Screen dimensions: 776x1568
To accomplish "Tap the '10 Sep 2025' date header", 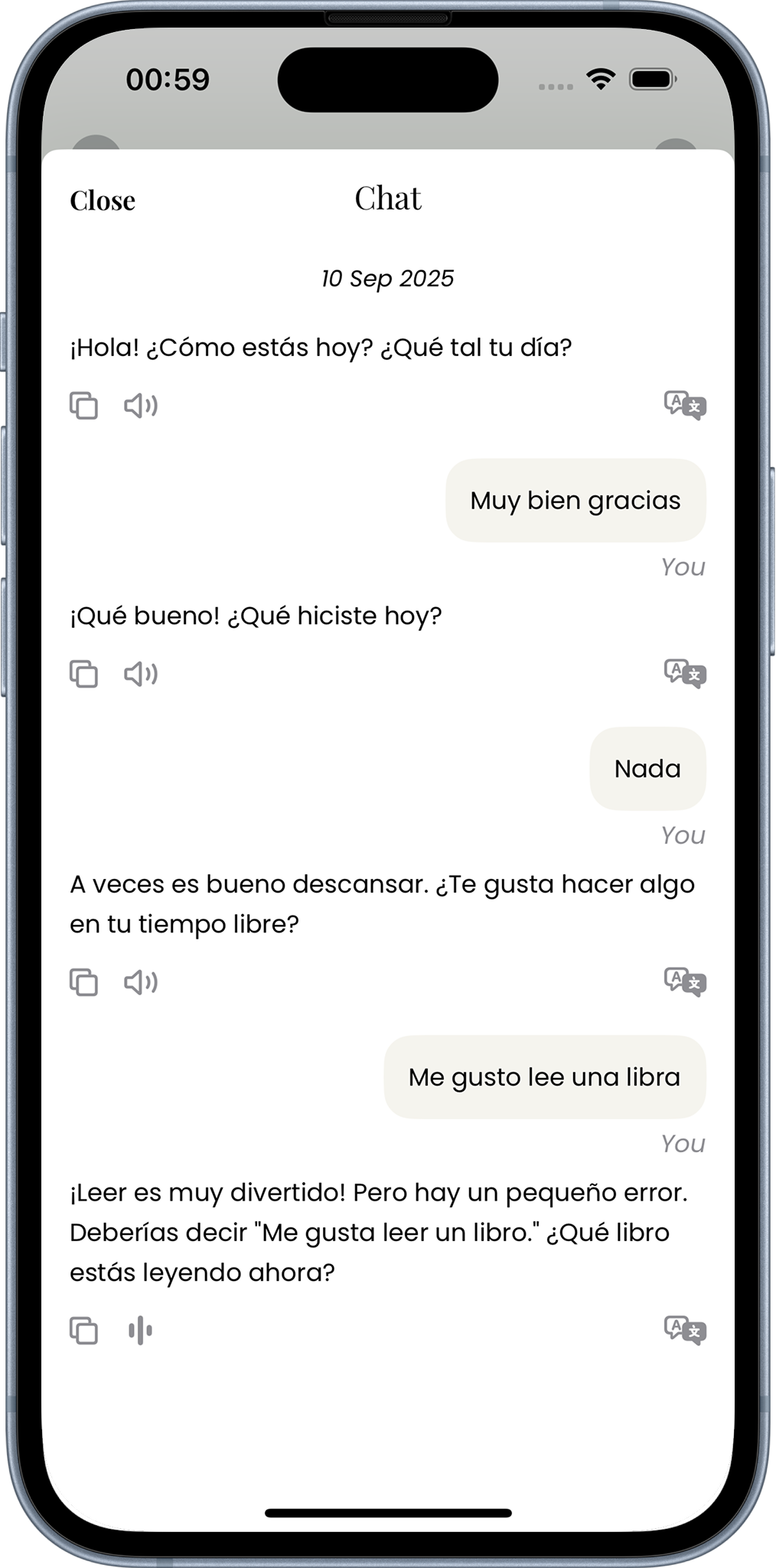I will click(387, 279).
